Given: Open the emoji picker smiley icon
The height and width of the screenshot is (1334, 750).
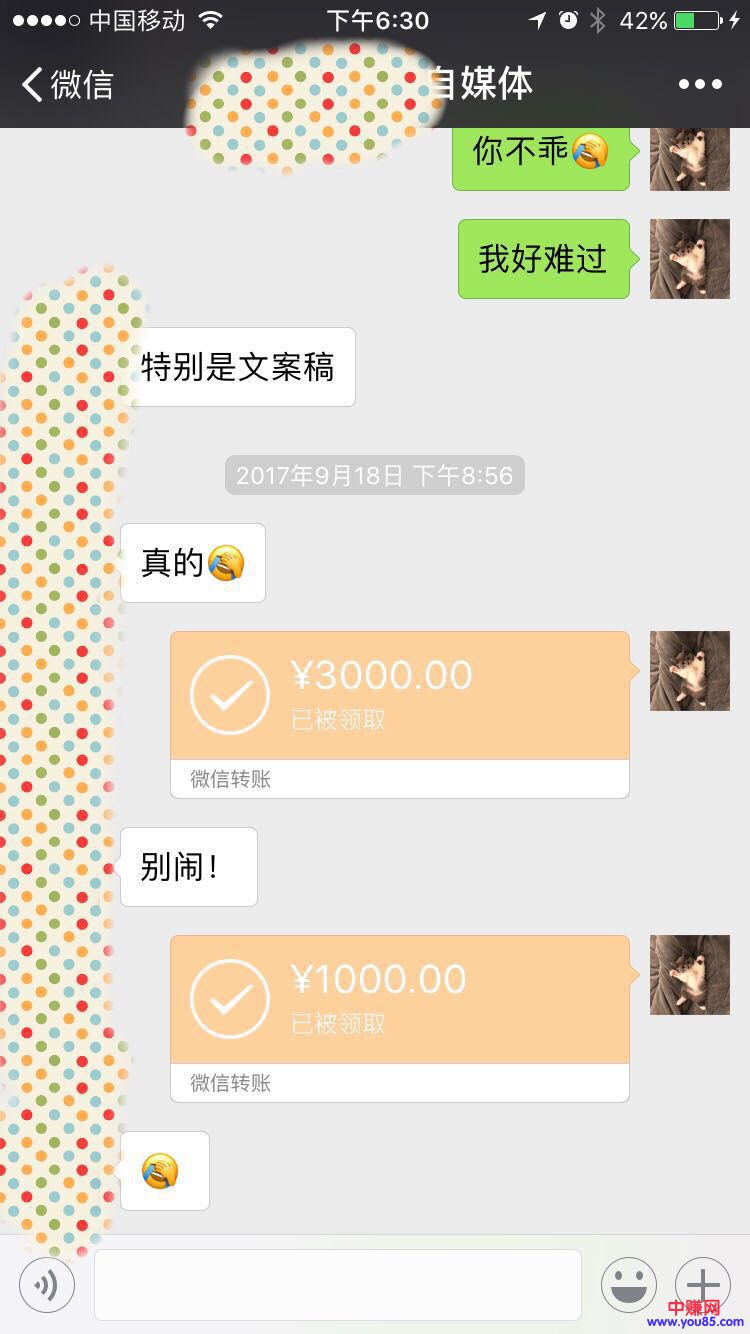Looking at the screenshot, I should pyautogui.click(x=630, y=1285).
